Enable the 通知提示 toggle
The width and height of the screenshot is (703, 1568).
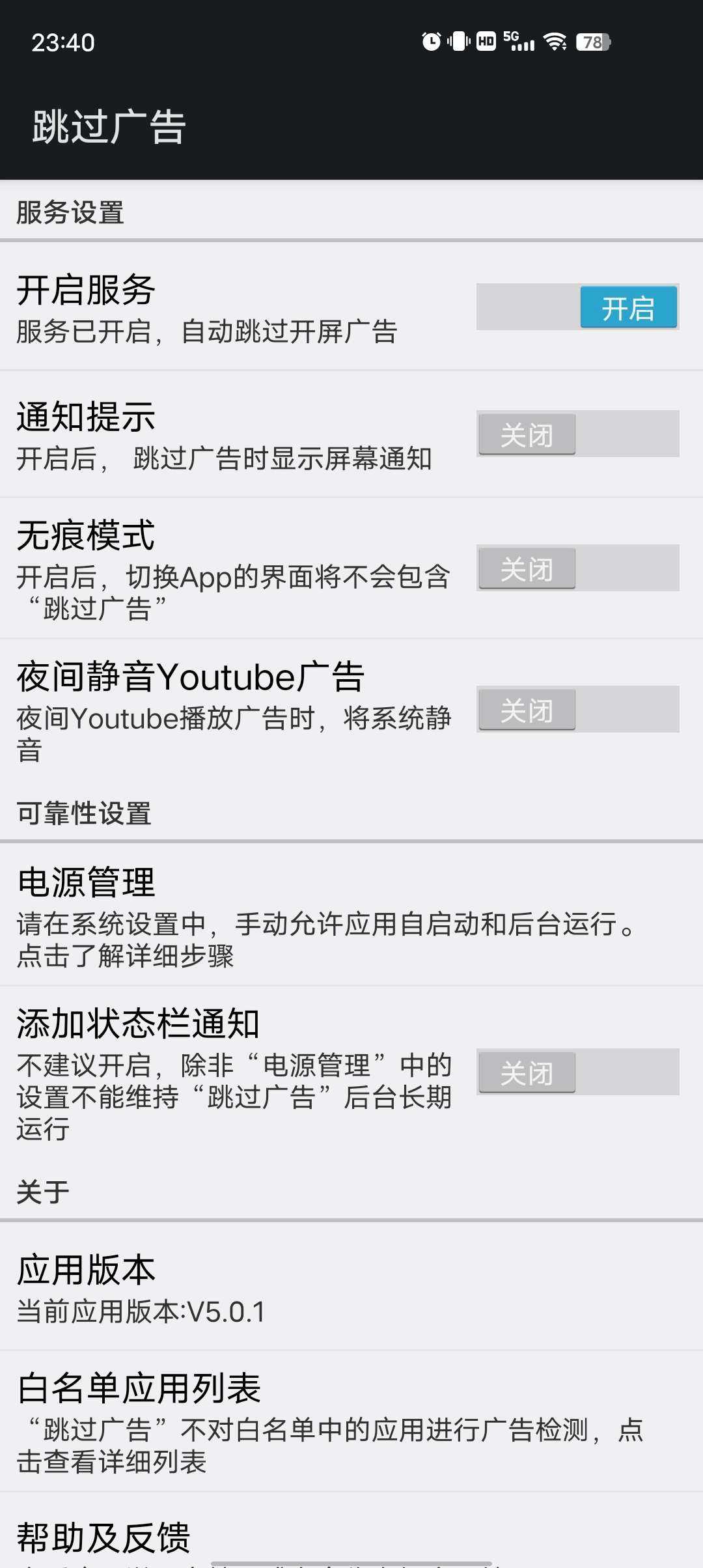(x=577, y=434)
